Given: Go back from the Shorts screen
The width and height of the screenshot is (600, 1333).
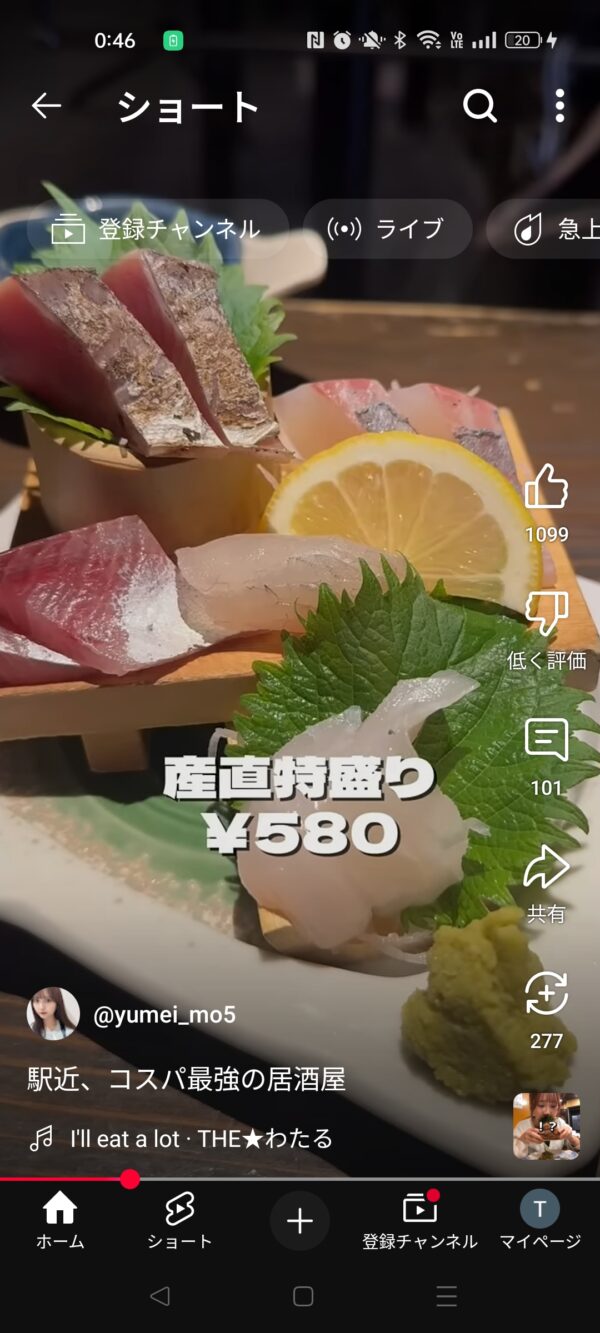Looking at the screenshot, I should (x=46, y=105).
